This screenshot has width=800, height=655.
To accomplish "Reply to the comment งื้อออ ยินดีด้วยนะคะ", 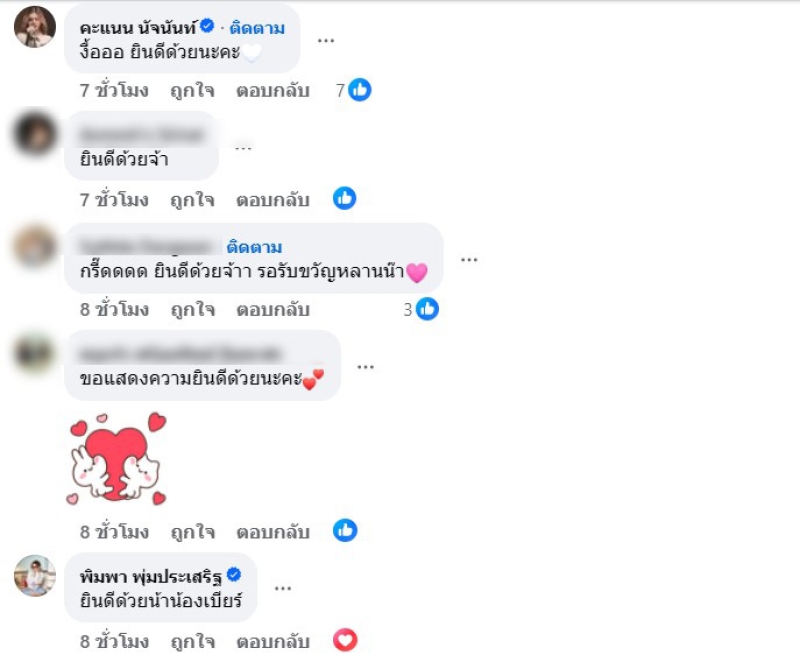I will click(x=272, y=90).
